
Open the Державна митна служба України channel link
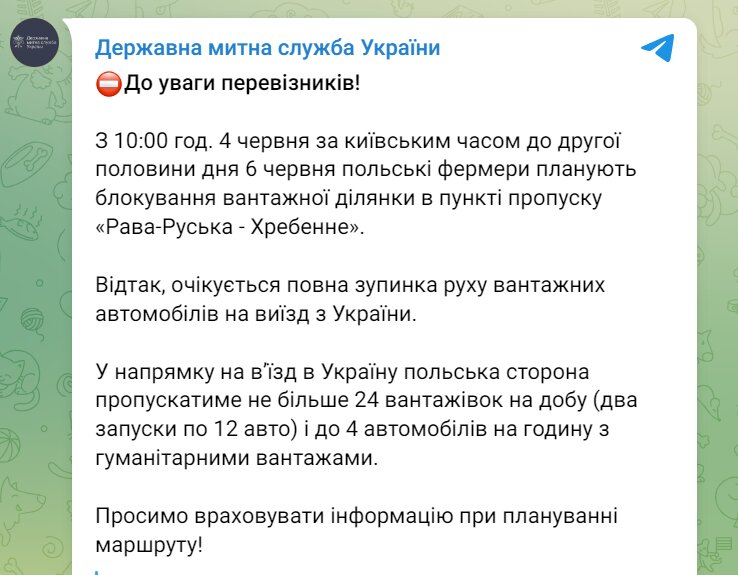click(268, 48)
